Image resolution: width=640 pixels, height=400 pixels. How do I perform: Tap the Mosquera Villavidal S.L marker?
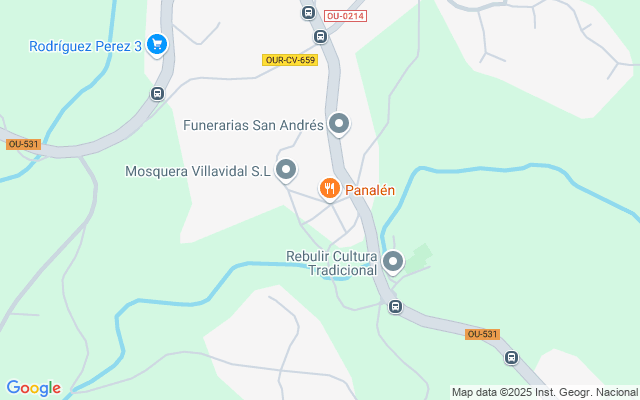click(286, 170)
